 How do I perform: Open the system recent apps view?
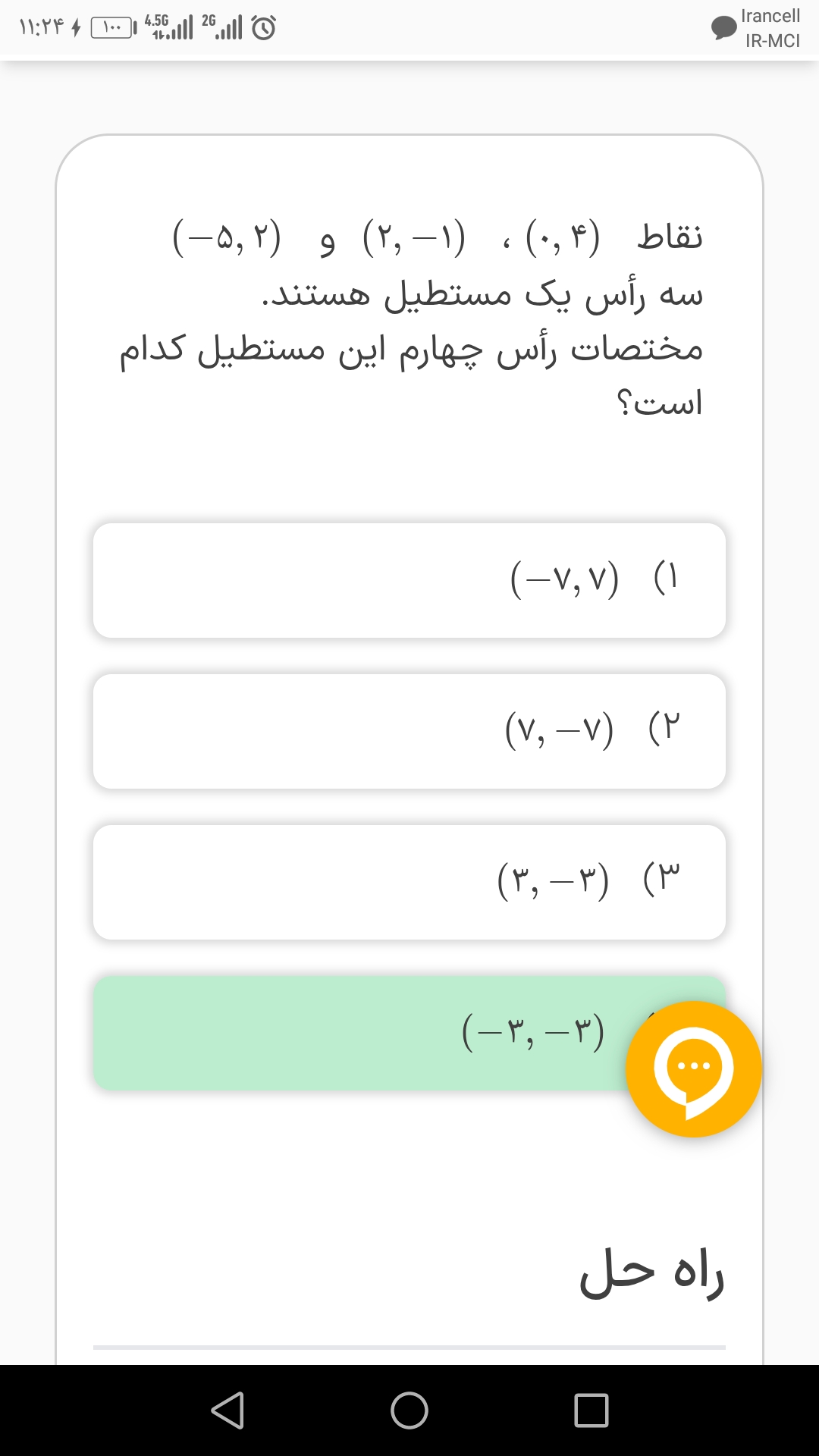tap(591, 1410)
